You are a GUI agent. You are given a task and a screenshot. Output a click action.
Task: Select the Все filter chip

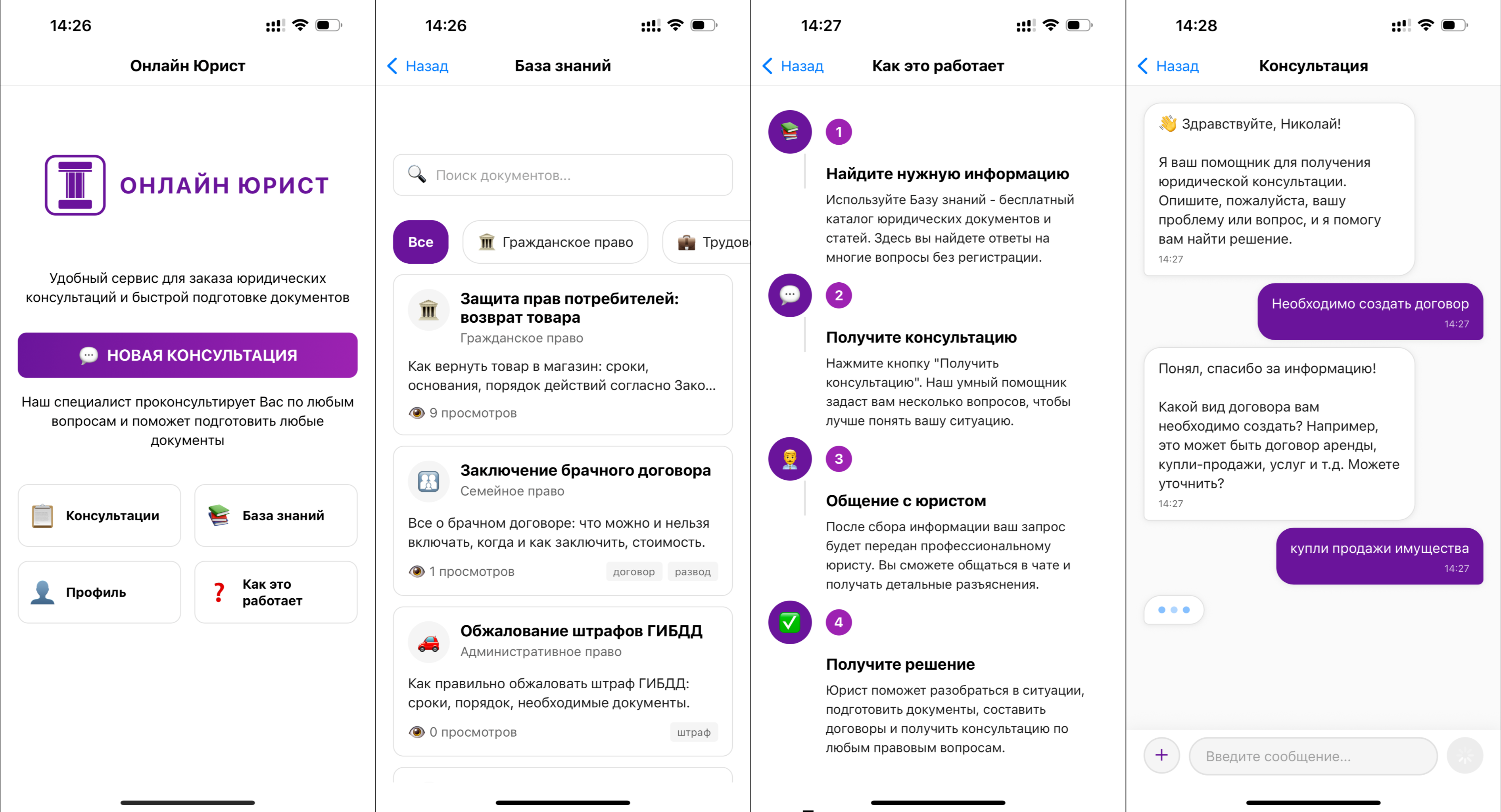point(420,242)
